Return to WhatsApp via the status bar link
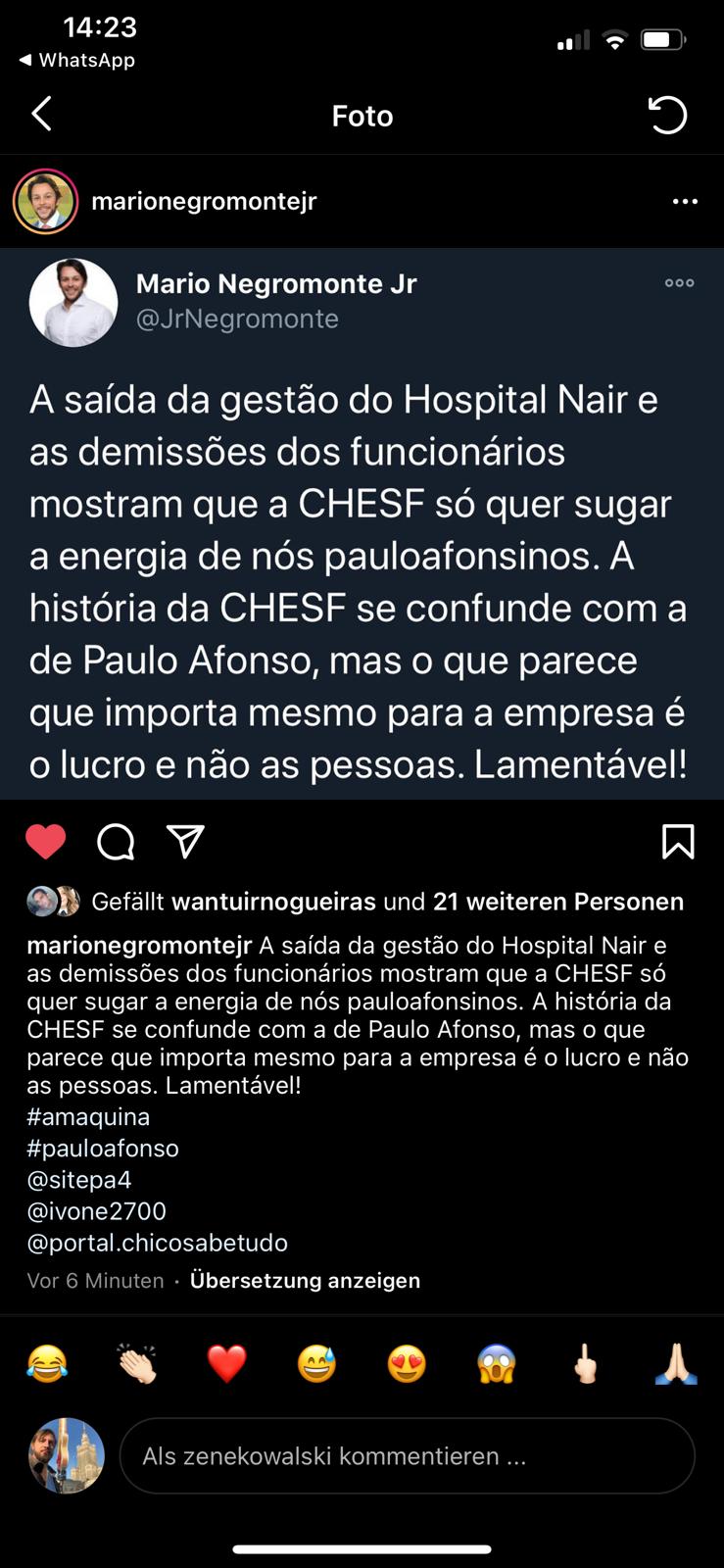The width and height of the screenshot is (724, 1568). click(76, 60)
